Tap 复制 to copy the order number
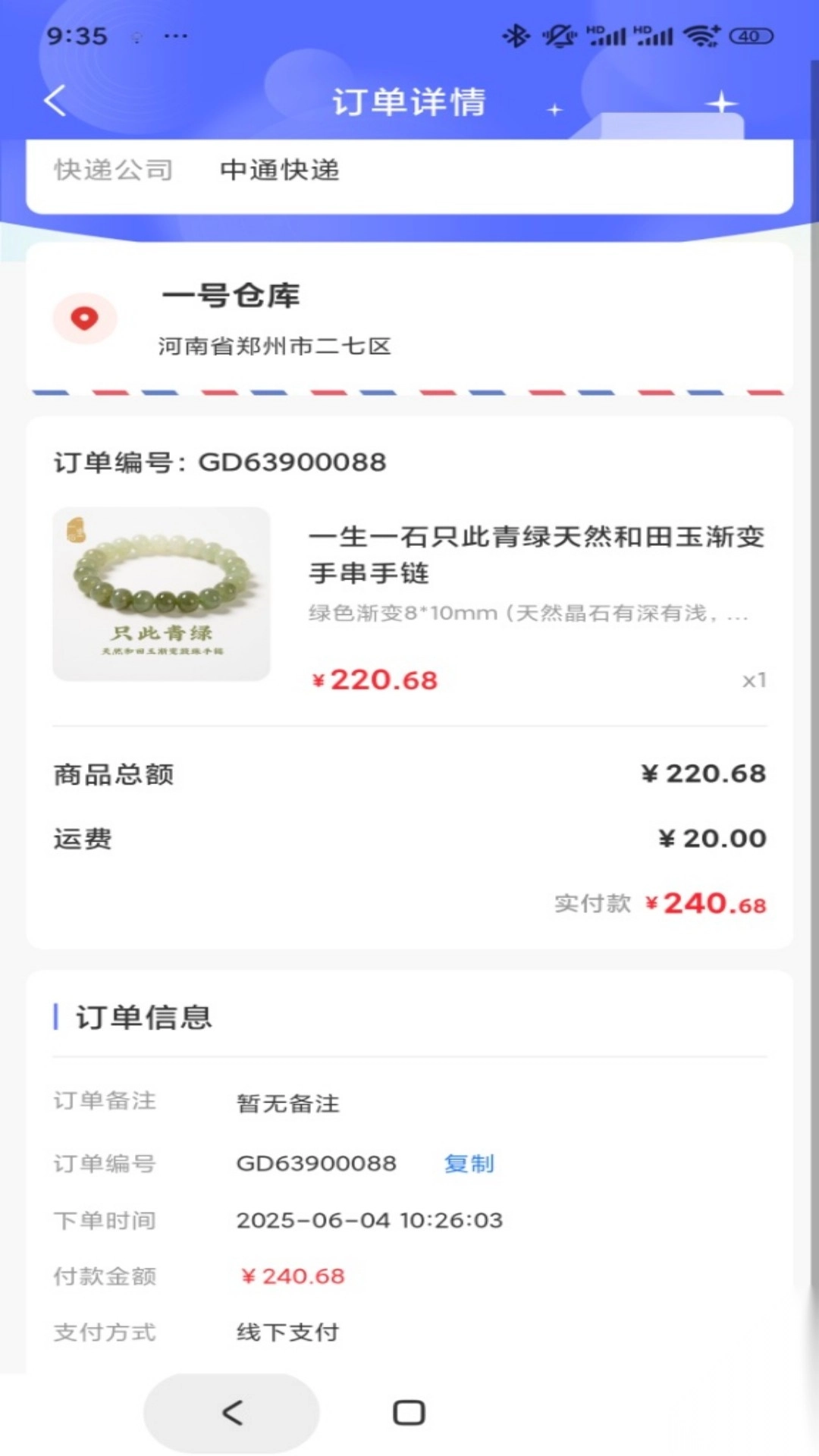The width and height of the screenshot is (819, 1456). click(469, 1164)
